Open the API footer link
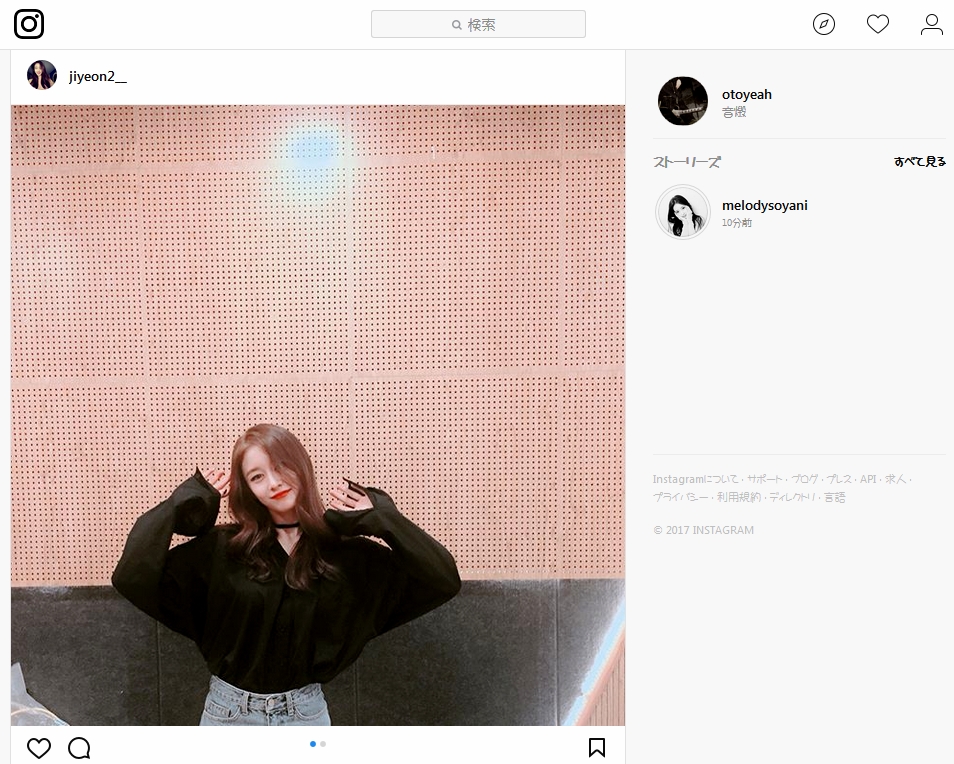 pos(868,479)
